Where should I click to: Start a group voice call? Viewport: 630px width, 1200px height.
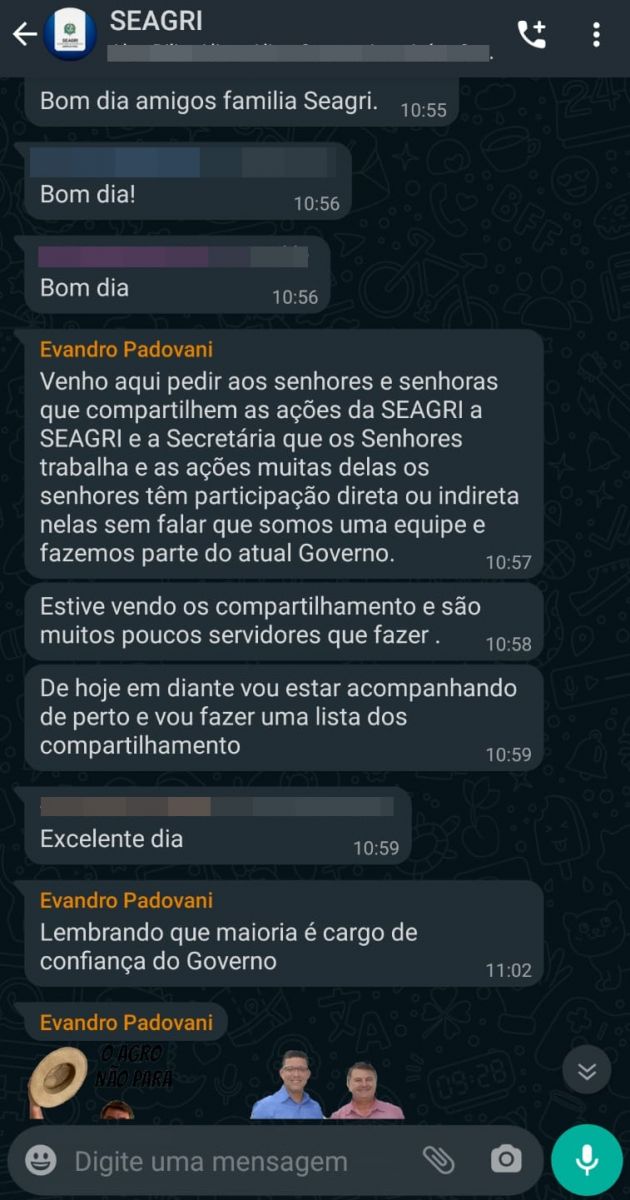tap(531, 34)
